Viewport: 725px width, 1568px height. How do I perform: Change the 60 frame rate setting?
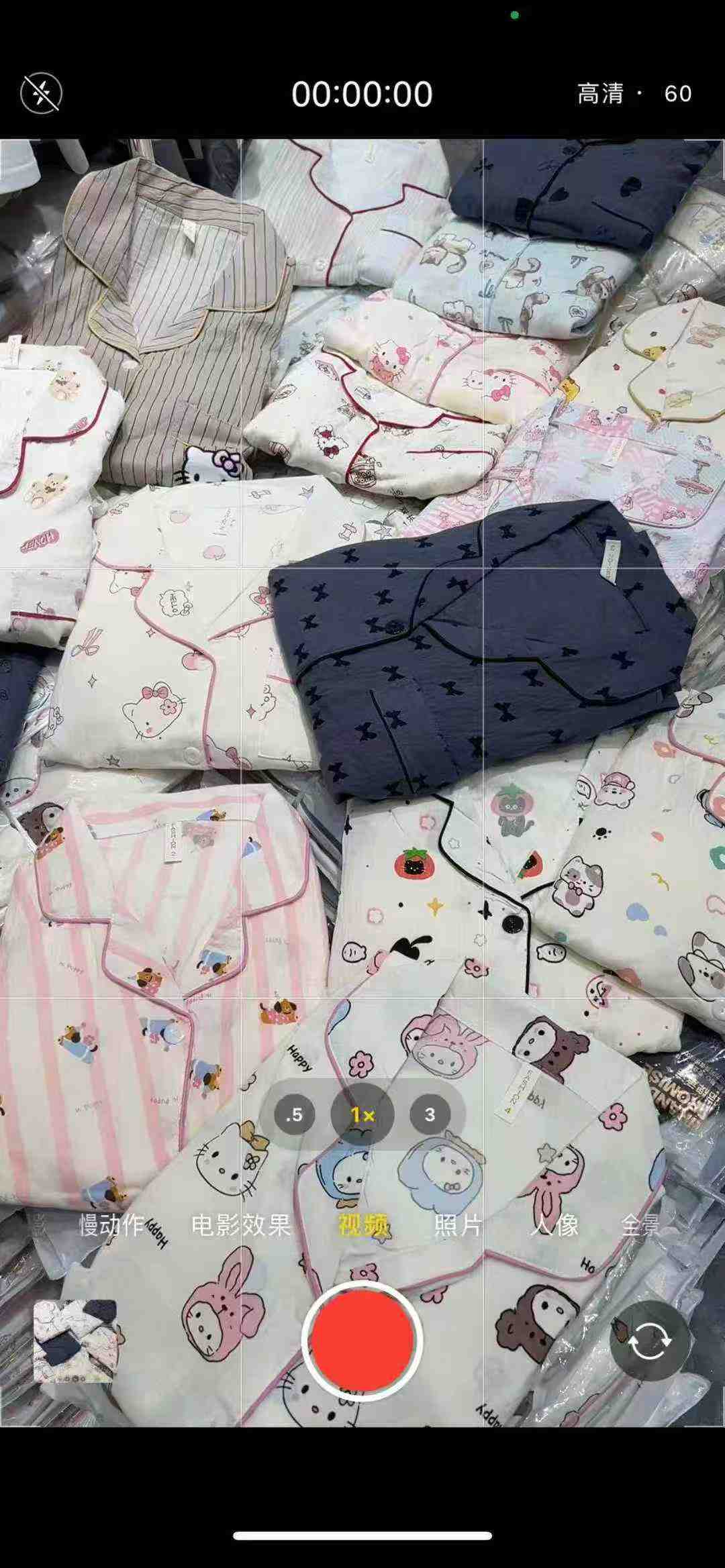pyautogui.click(x=677, y=93)
